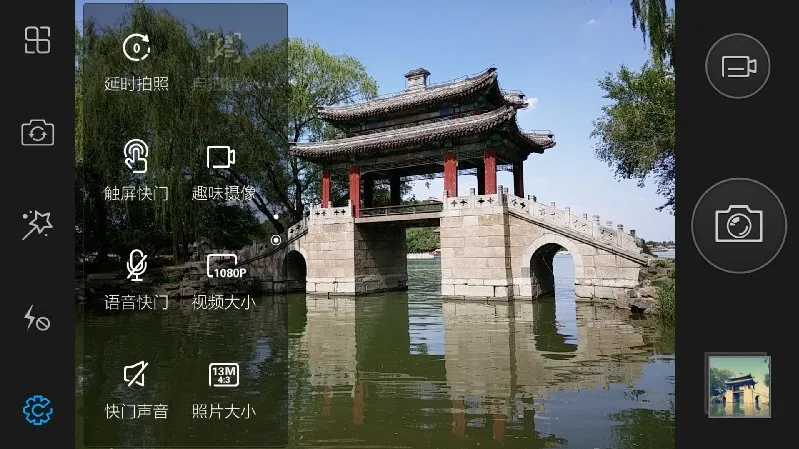Switch between front and rear camera
The height and width of the screenshot is (449, 799).
pyautogui.click(x=37, y=132)
